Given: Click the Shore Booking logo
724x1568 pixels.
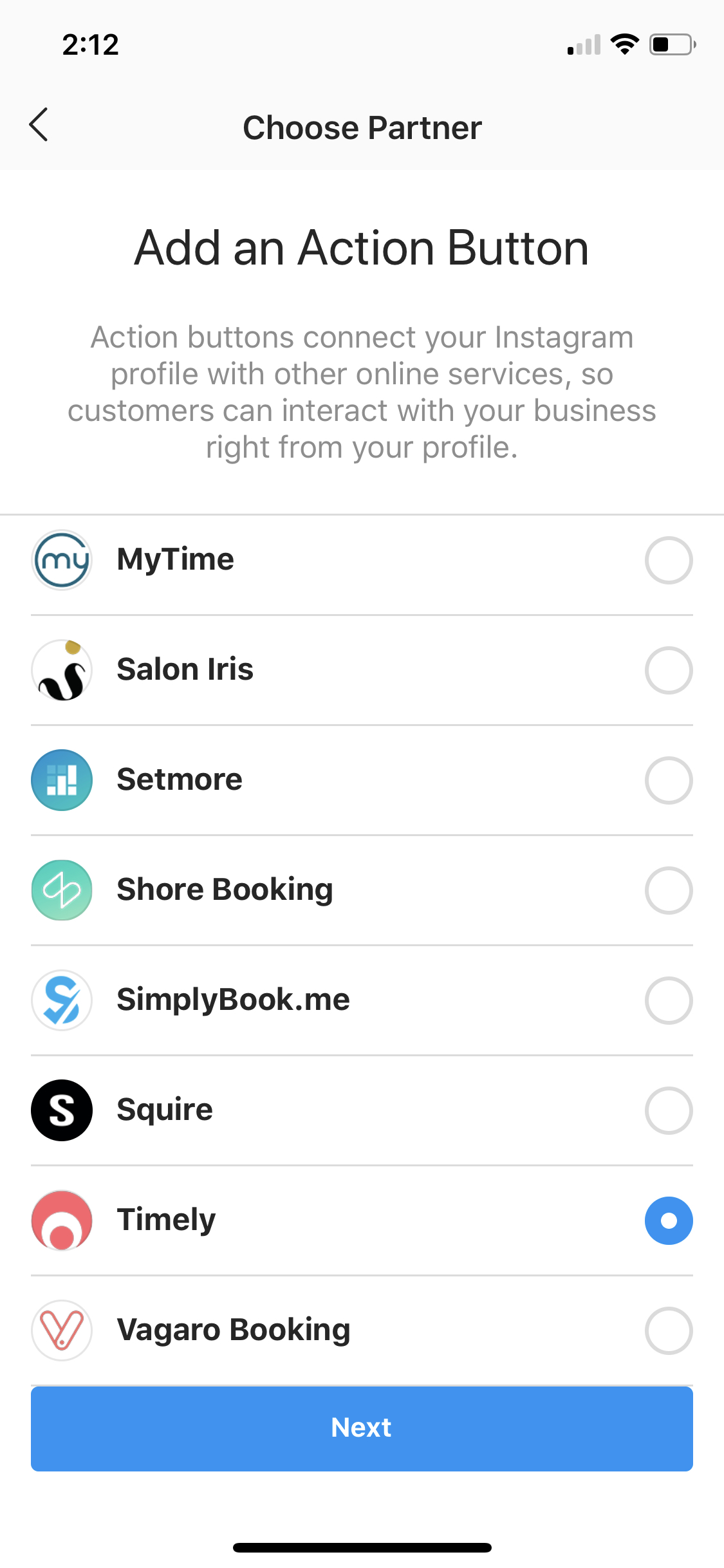Looking at the screenshot, I should click(61, 890).
